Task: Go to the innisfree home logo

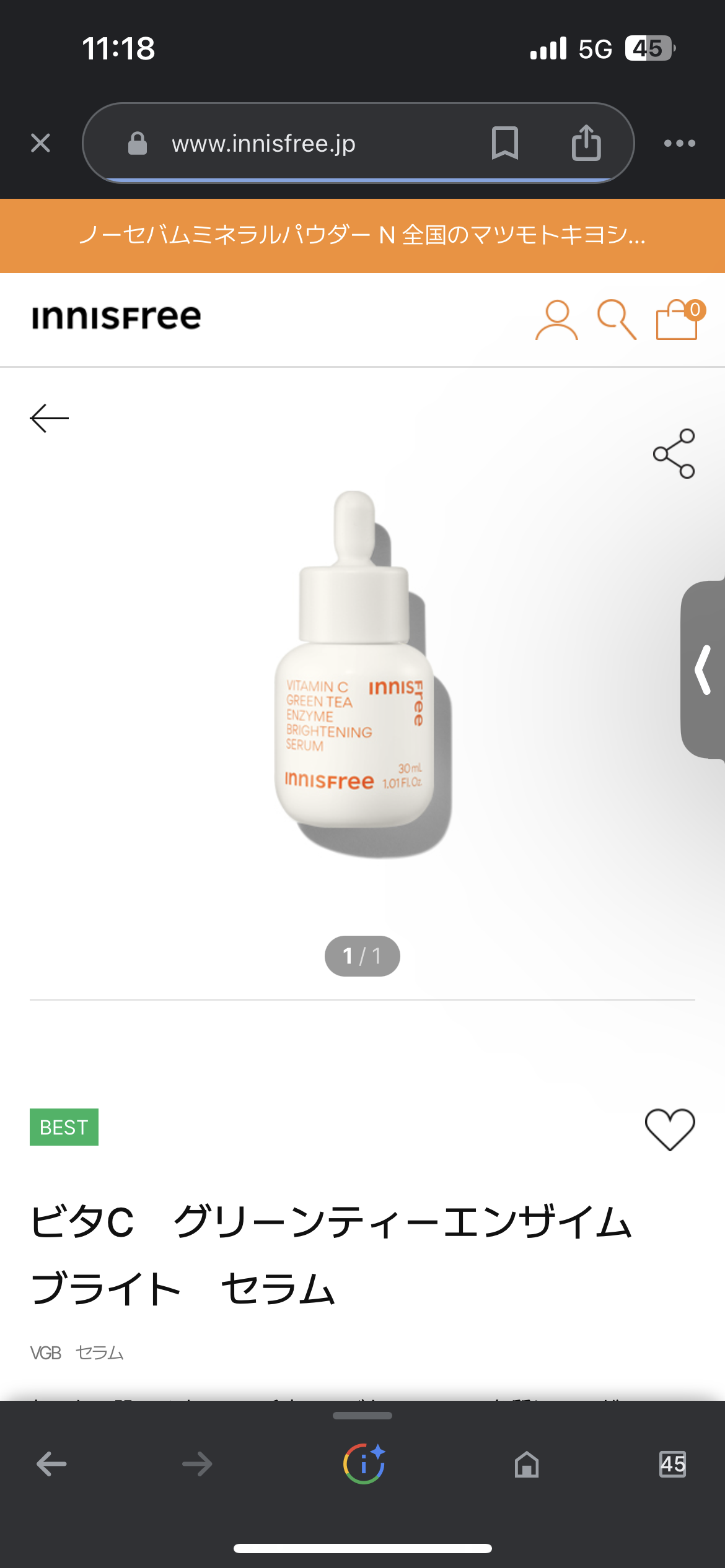Action: coord(116,317)
